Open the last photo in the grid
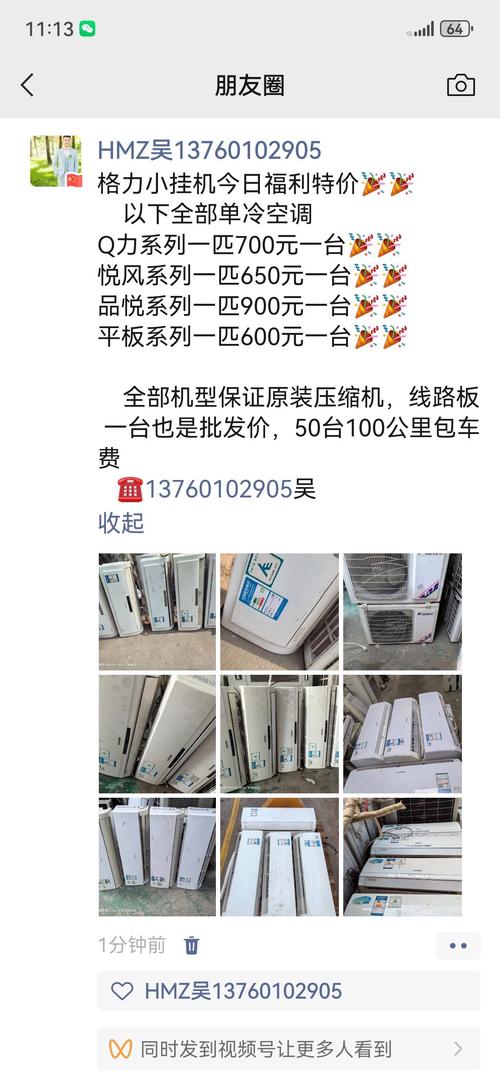This screenshot has height=1079, width=500. pos(402,857)
